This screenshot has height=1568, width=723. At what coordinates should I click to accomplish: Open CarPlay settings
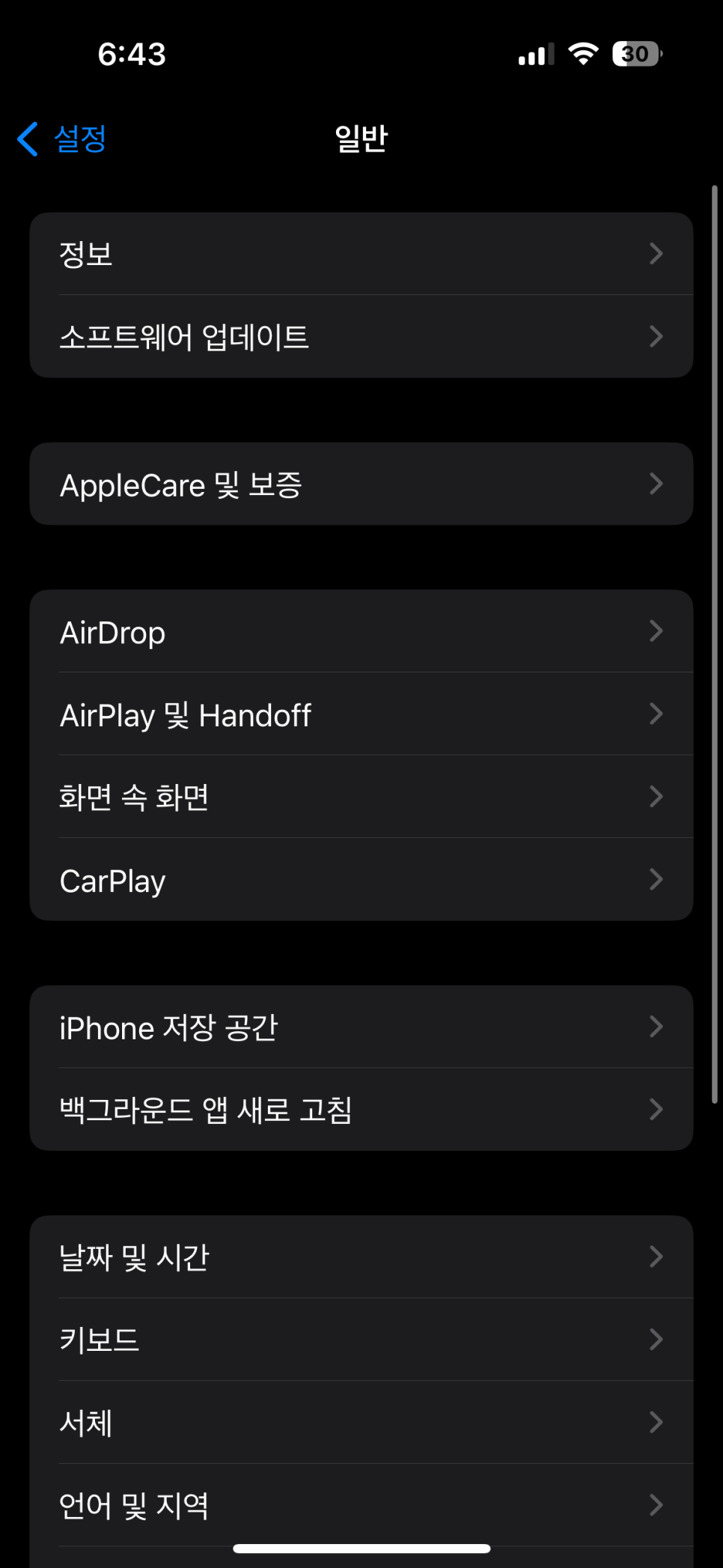point(361,880)
